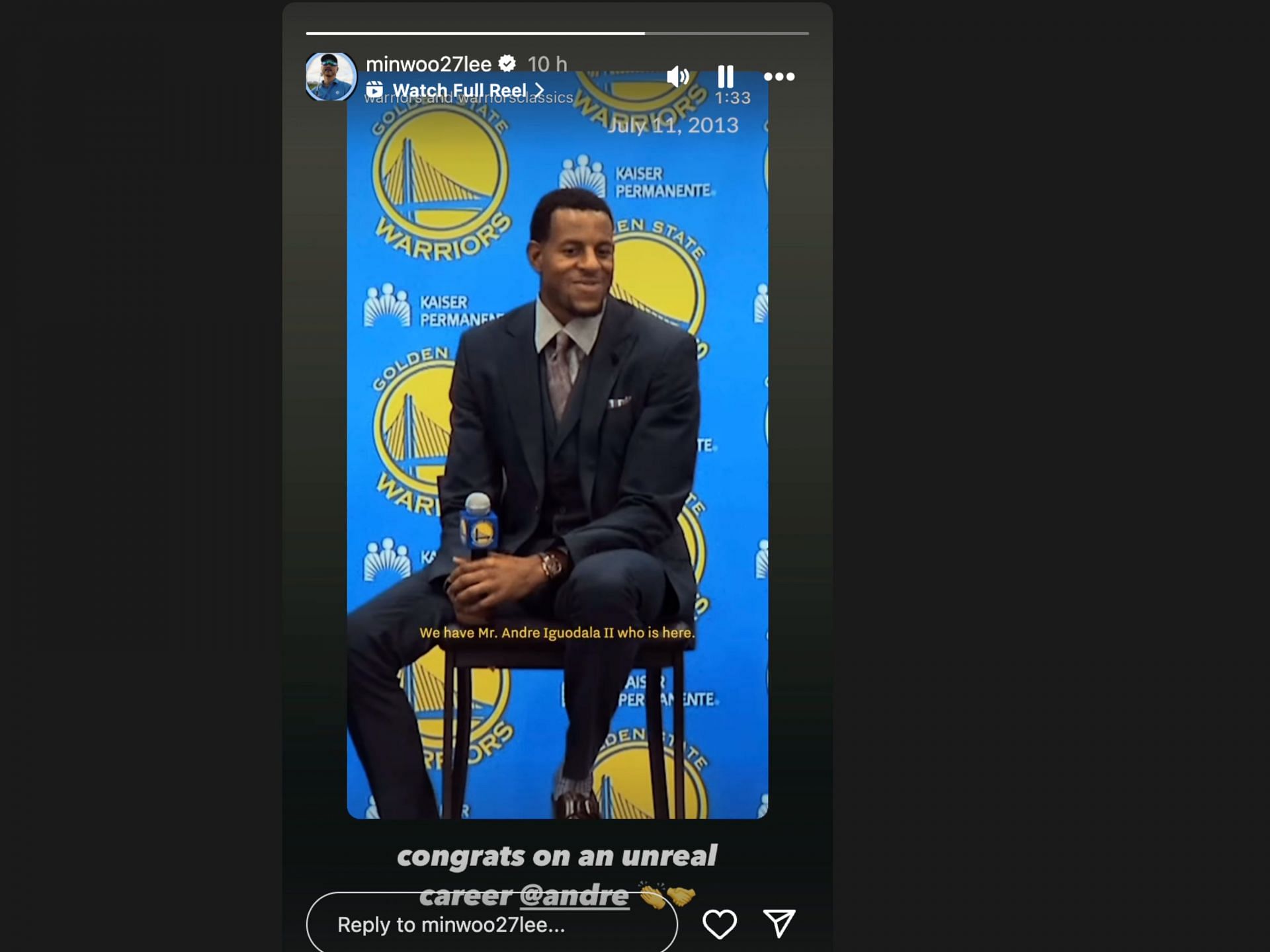Screen dimensions: 1270x952
Task: Watch the full reel
Action: click(x=459, y=90)
